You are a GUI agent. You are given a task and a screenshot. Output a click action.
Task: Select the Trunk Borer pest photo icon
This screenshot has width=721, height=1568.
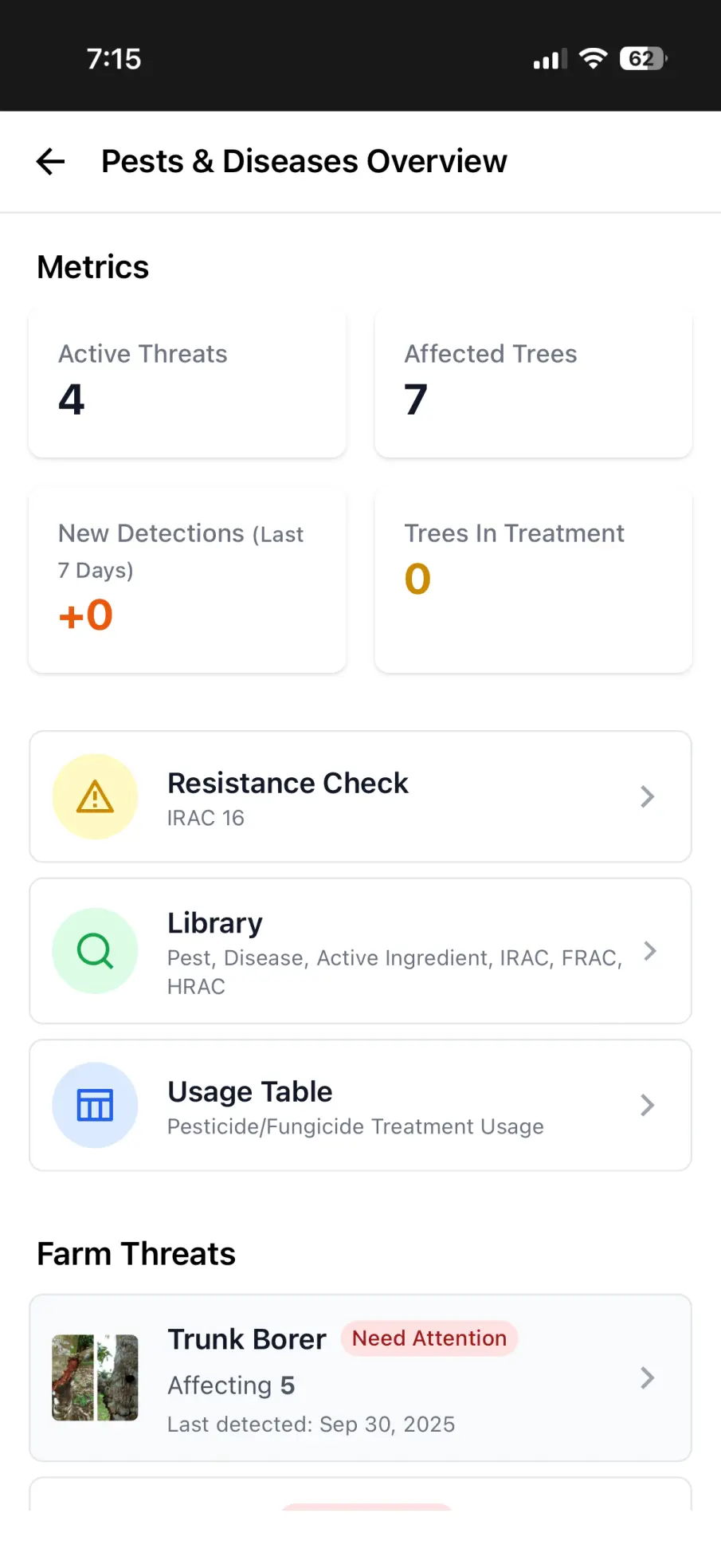click(x=95, y=1378)
